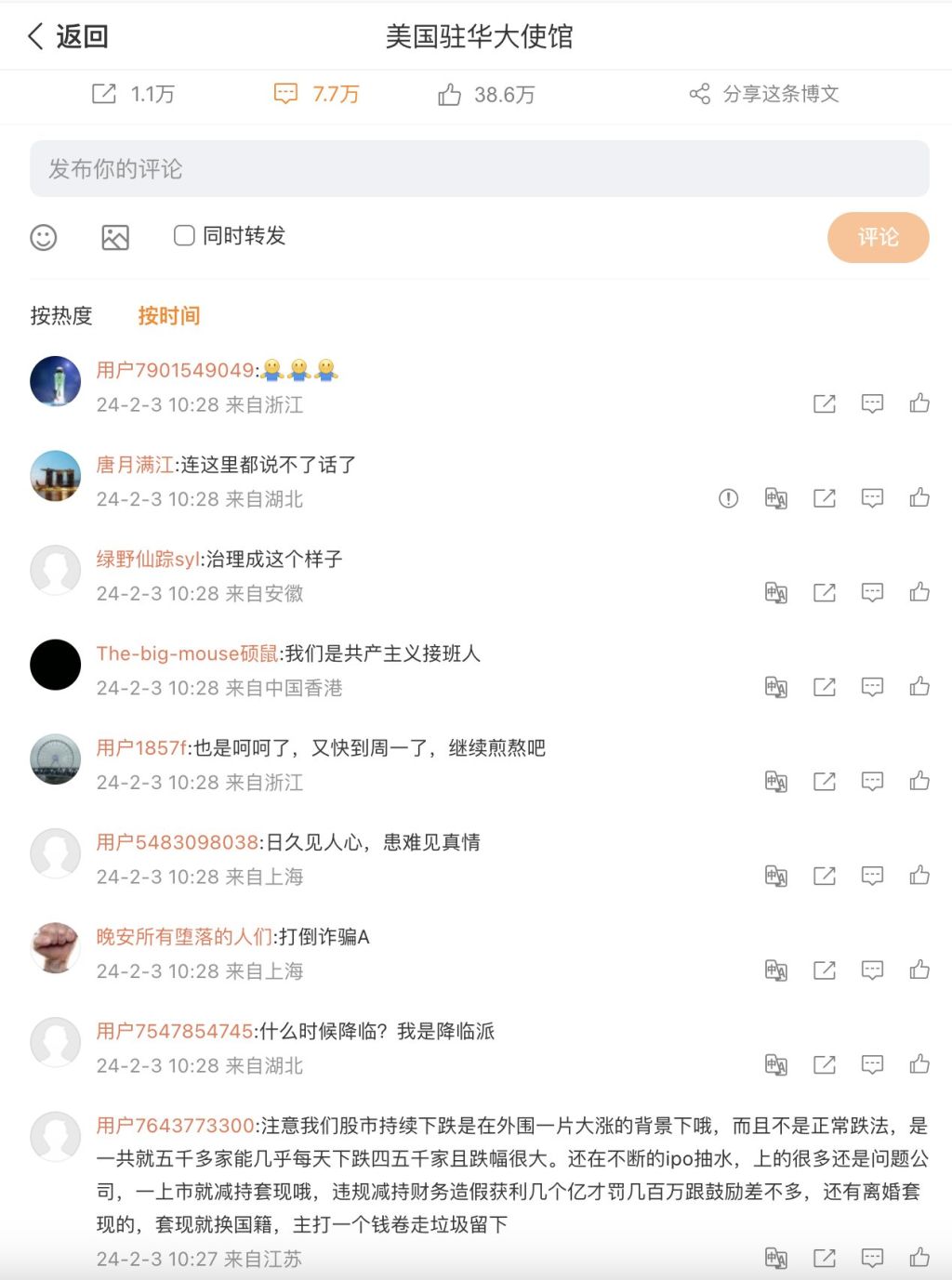Image resolution: width=952 pixels, height=1280 pixels.
Task: Switch to the 按时间 sort tab
Action: (x=168, y=316)
